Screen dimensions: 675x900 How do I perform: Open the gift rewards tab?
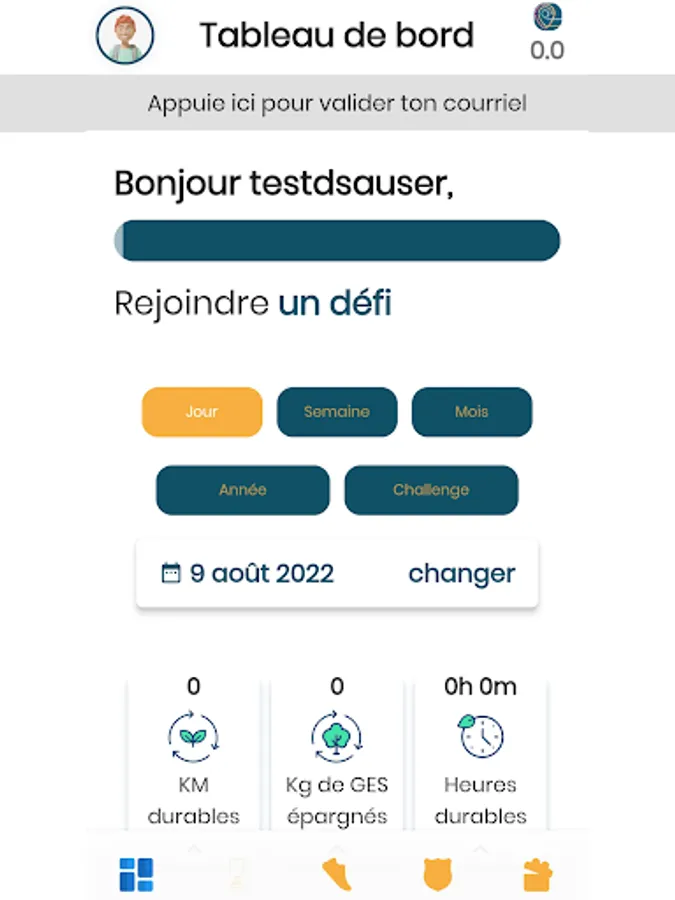tap(538, 875)
